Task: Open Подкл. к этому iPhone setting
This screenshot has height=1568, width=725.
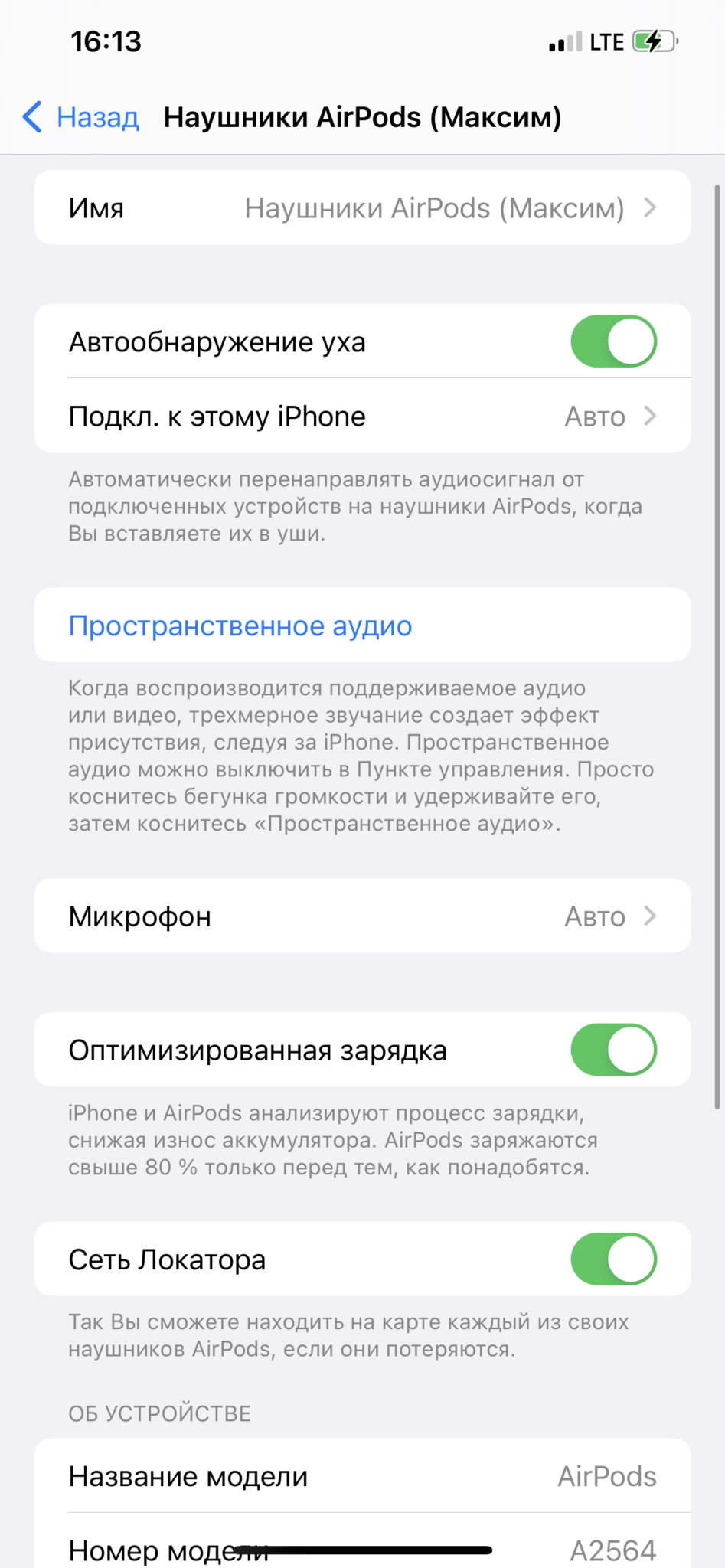Action: (x=362, y=416)
